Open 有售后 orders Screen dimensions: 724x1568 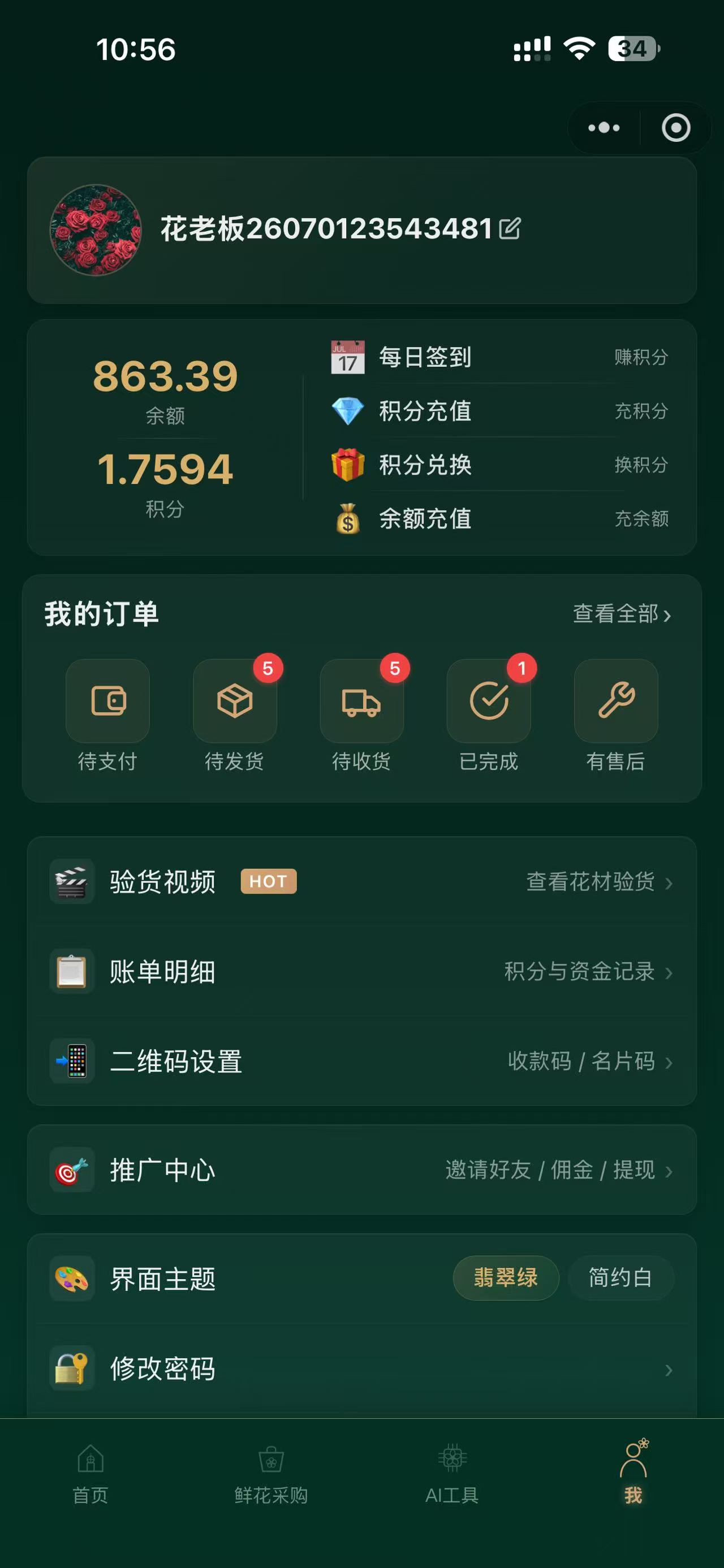point(616,716)
